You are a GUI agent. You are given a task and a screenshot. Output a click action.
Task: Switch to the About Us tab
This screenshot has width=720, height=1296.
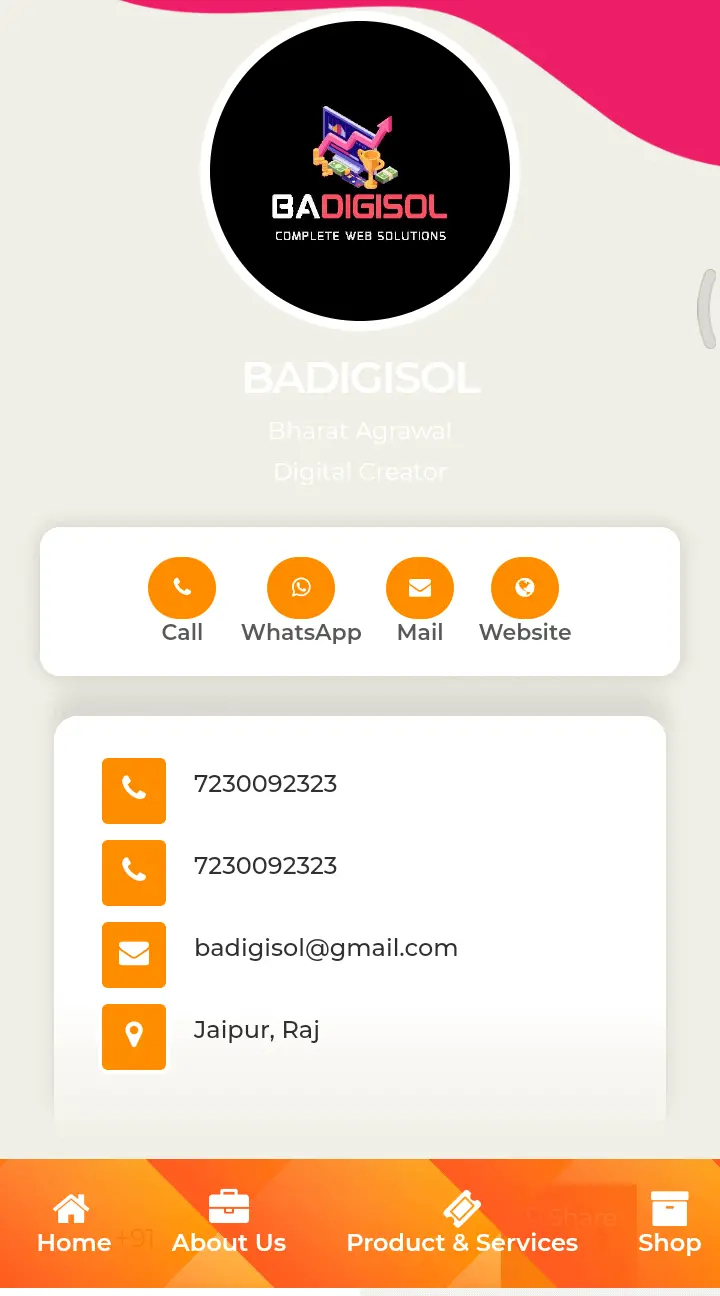click(229, 1224)
